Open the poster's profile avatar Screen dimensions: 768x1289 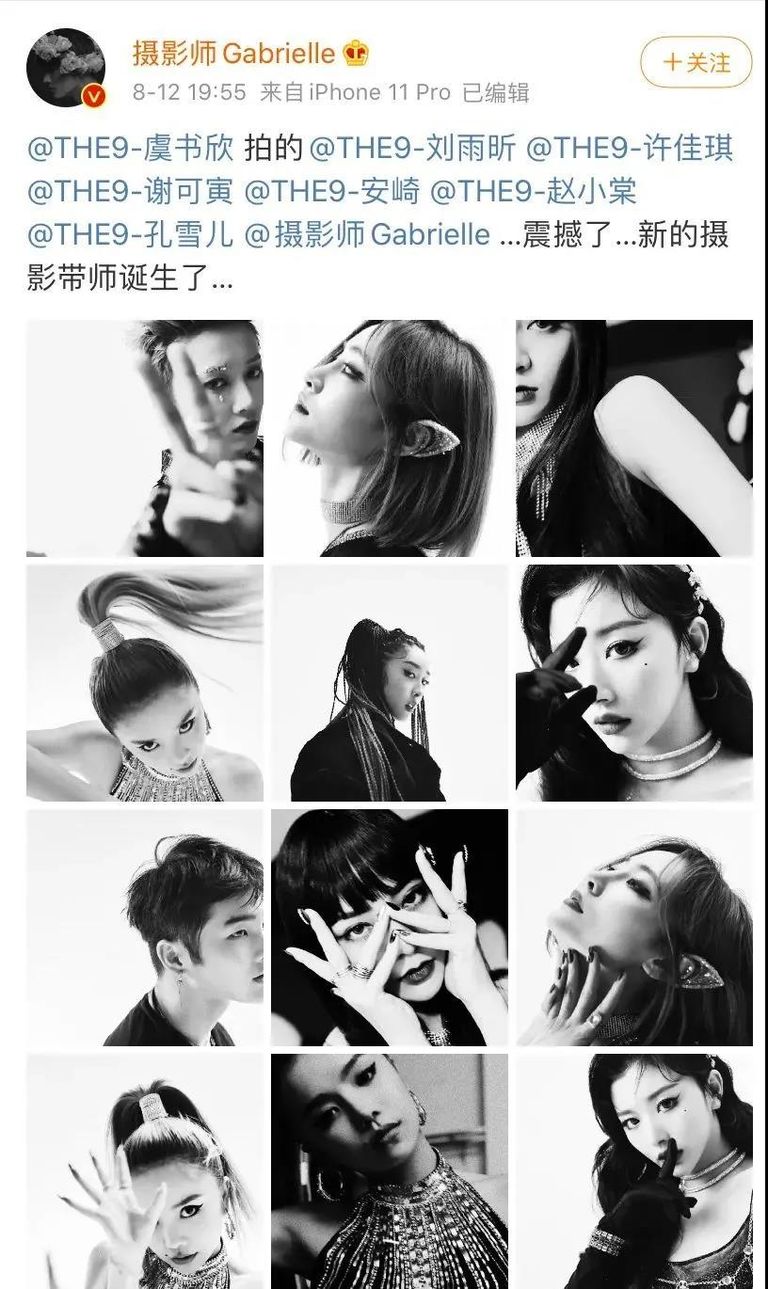click(66, 68)
